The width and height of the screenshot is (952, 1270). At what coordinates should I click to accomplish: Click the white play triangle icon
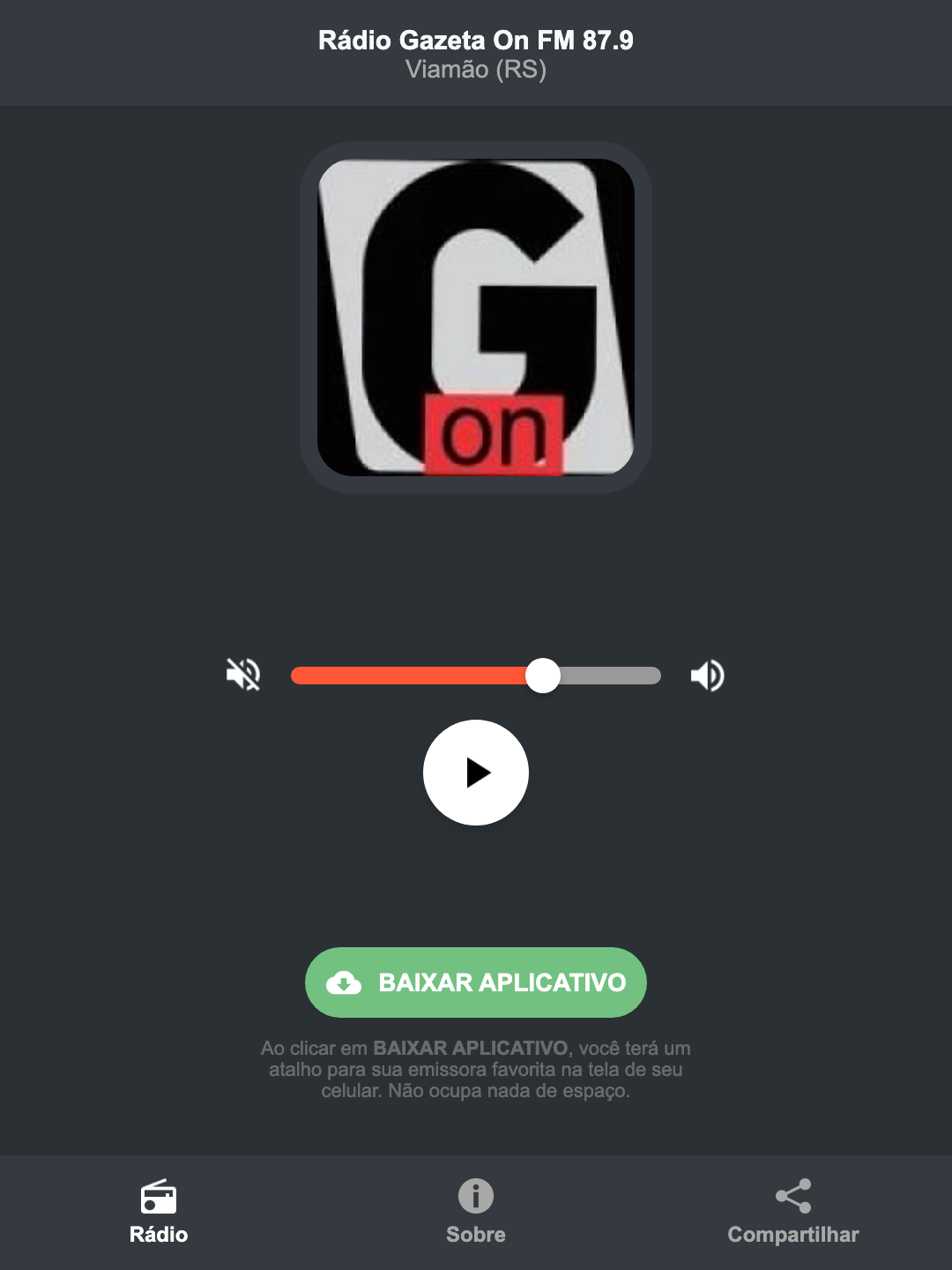(x=480, y=773)
